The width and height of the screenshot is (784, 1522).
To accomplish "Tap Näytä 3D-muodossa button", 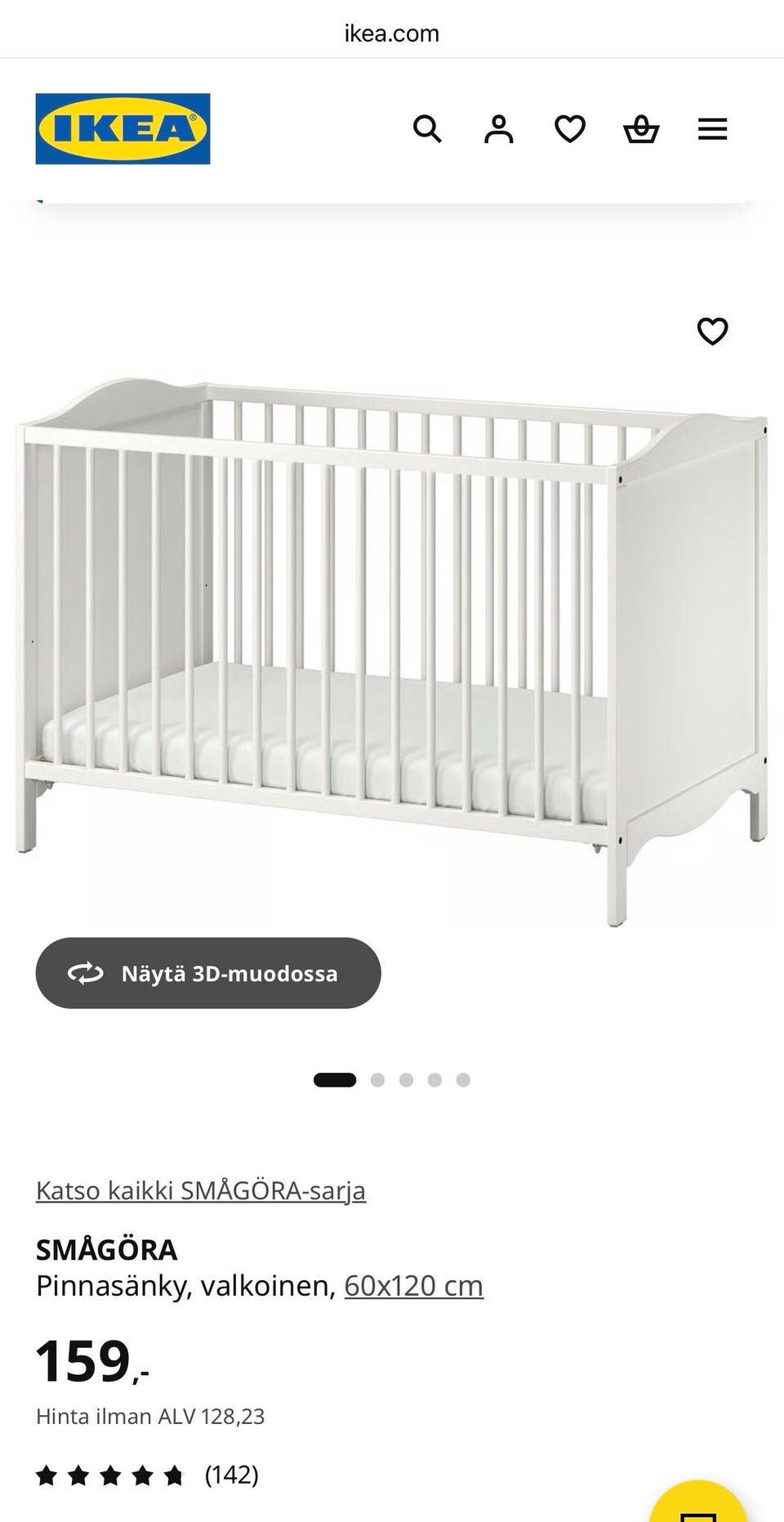I will point(208,973).
